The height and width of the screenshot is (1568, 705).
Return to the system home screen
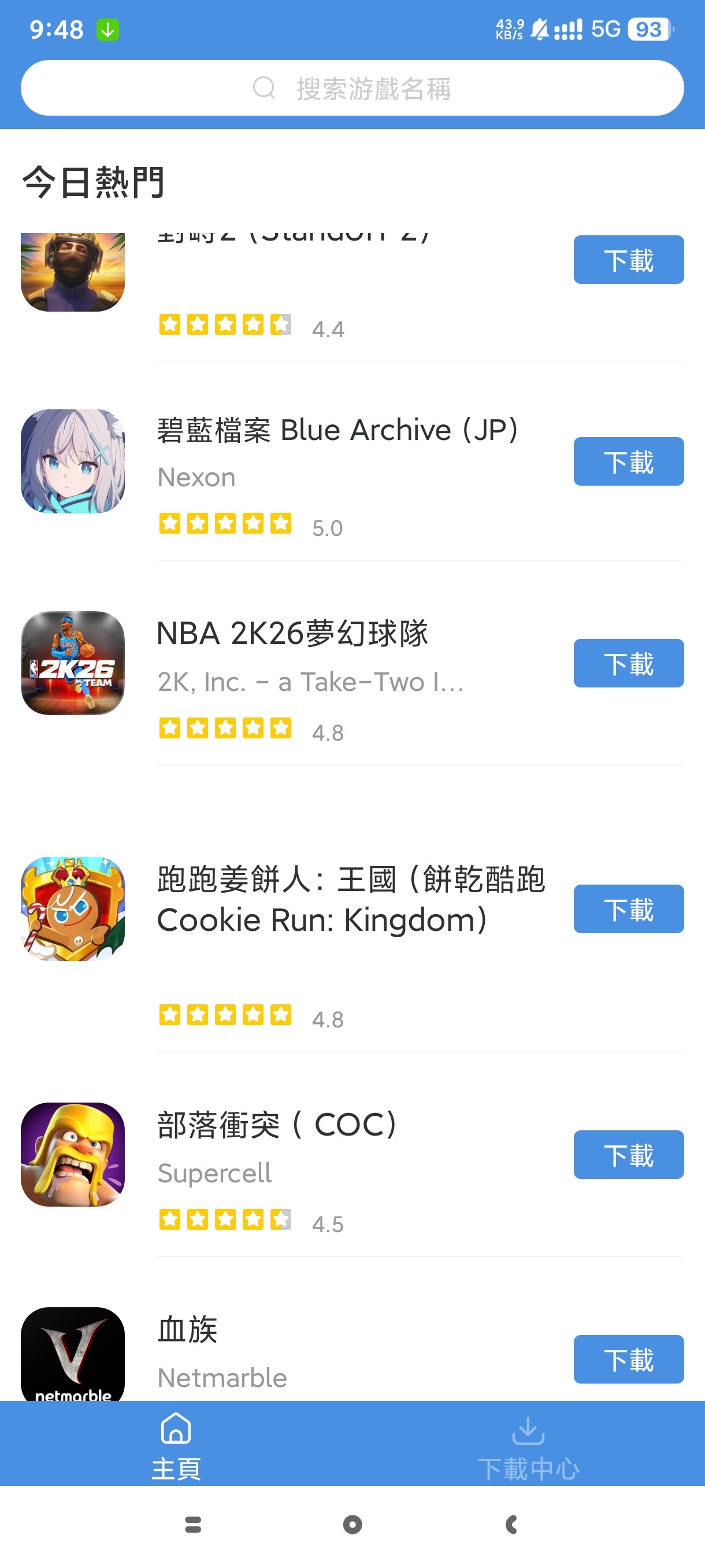(352, 1524)
